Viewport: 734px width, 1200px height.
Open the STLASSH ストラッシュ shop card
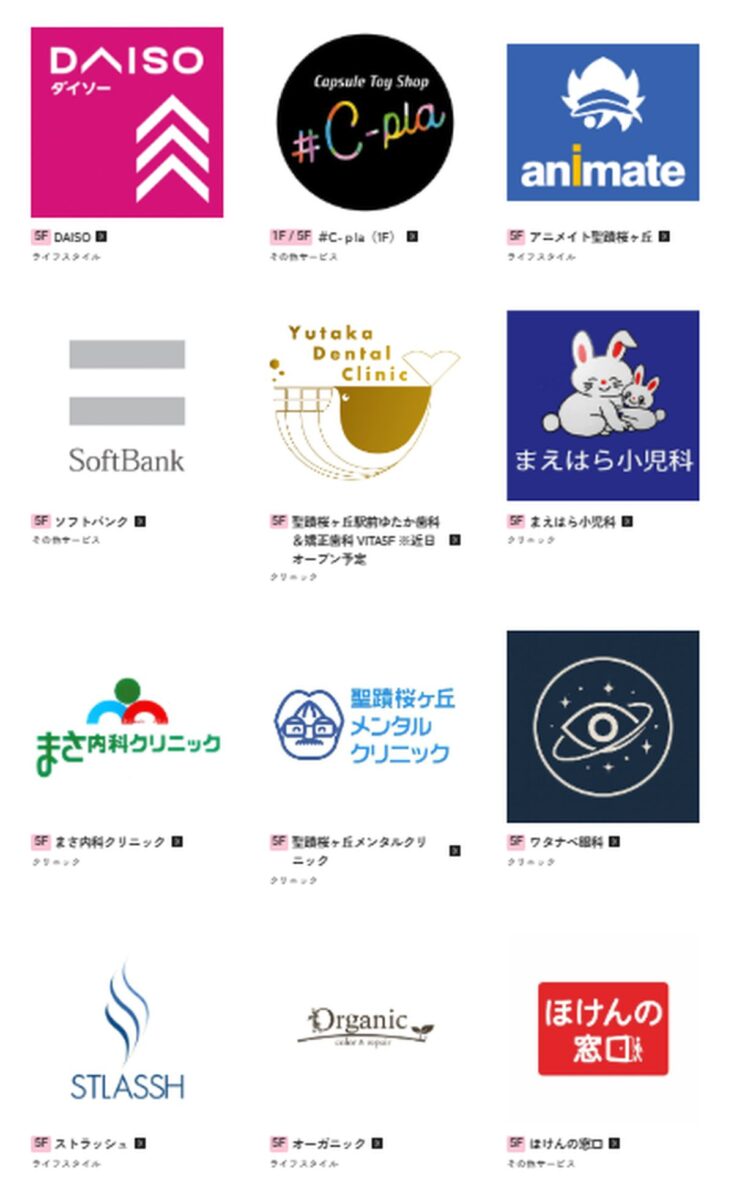click(127, 1030)
